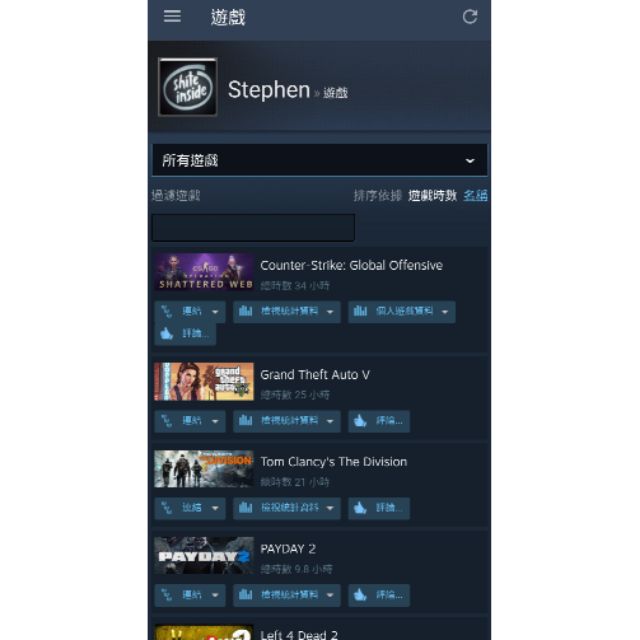
Task: Tap 評論 button under PAYDAY 2
Action: coord(379,595)
